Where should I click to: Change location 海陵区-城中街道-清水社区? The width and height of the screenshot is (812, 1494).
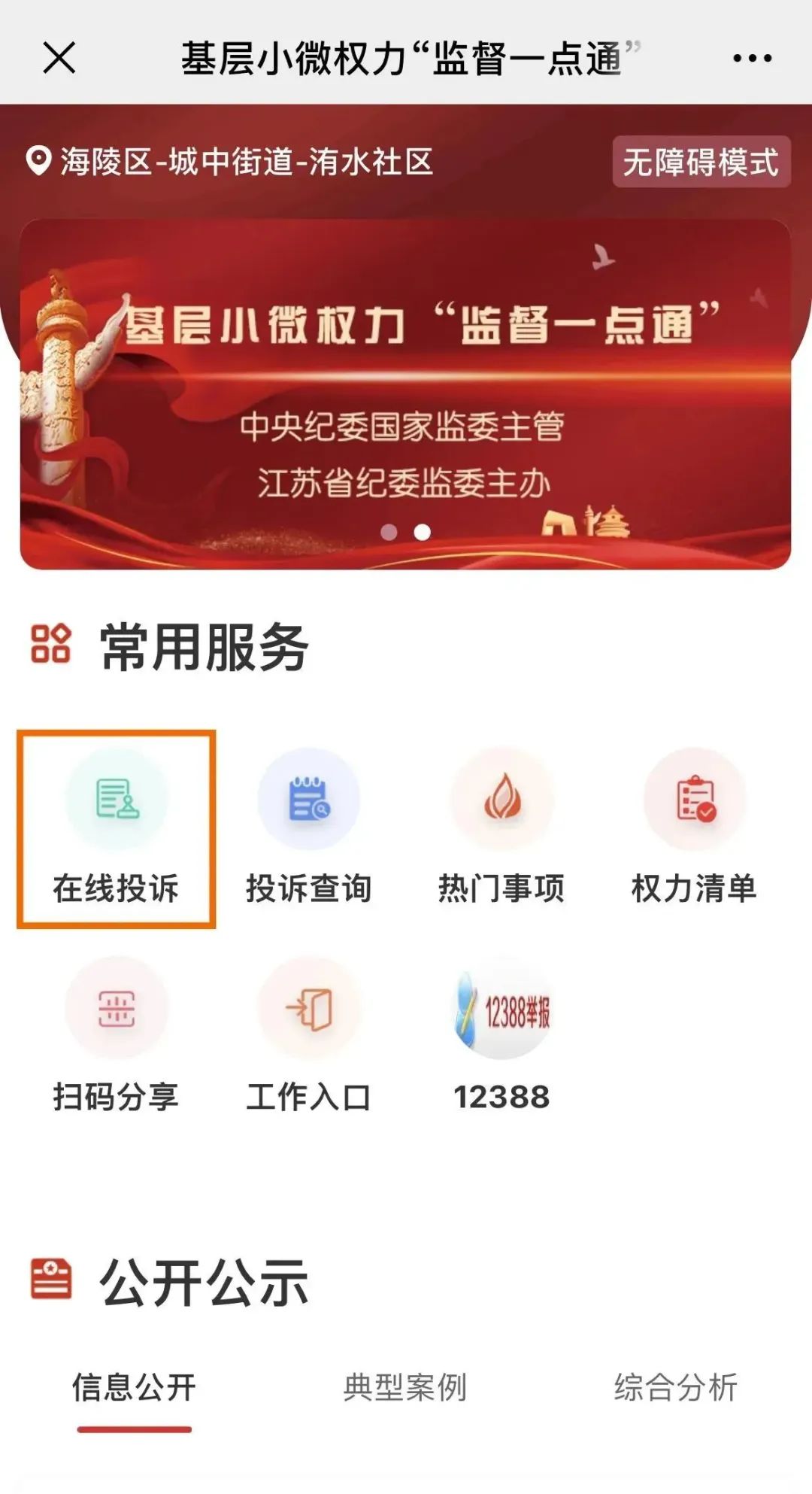[229, 162]
